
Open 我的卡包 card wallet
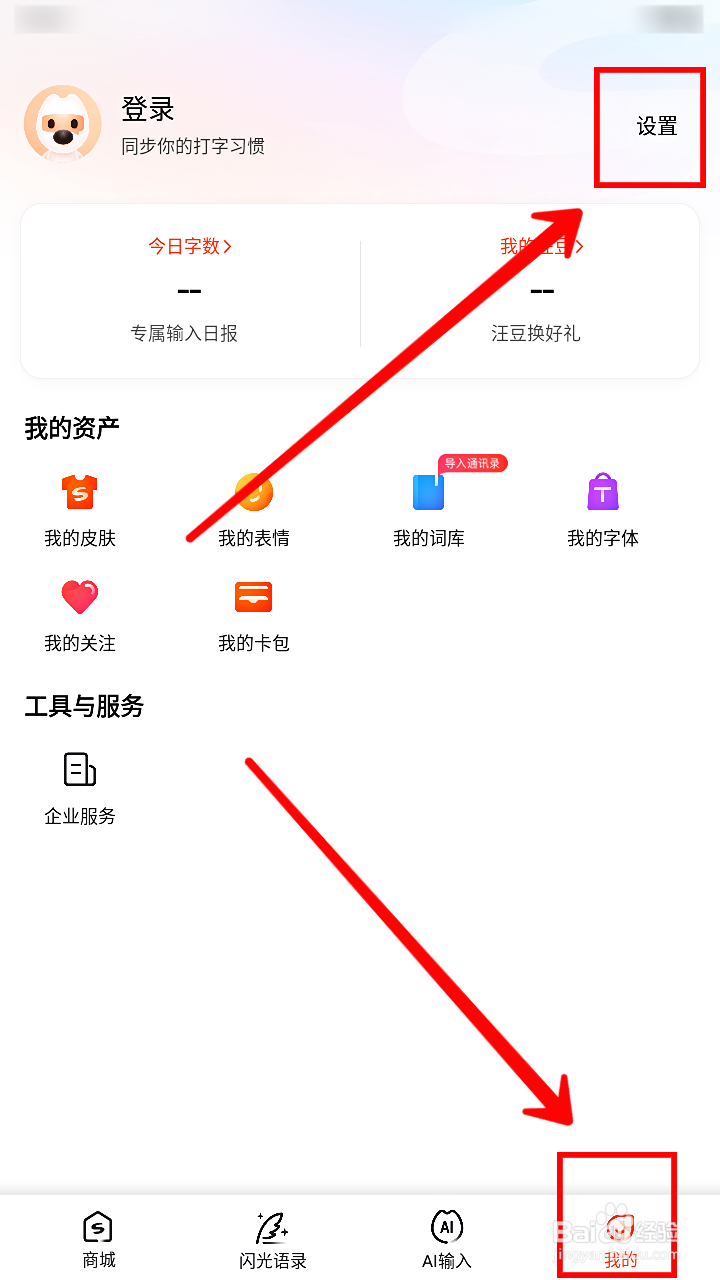(x=253, y=613)
